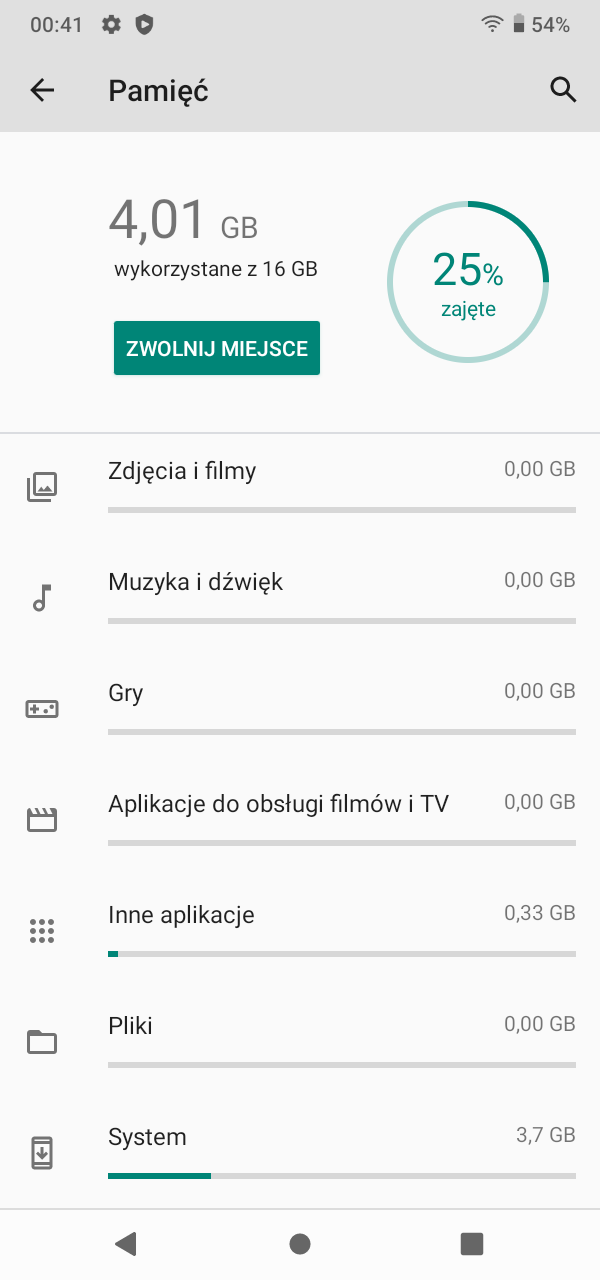This screenshot has width=600, height=1280.
Task: Open the Gry storage category
Action: pos(300,711)
